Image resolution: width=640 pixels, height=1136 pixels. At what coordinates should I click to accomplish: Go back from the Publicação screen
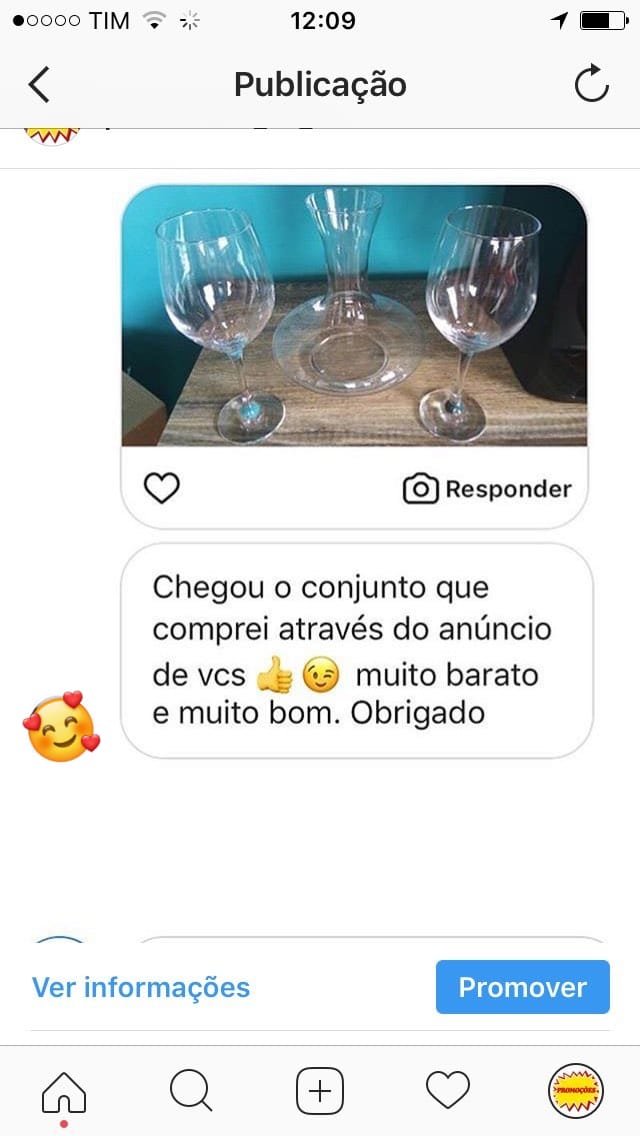click(39, 85)
